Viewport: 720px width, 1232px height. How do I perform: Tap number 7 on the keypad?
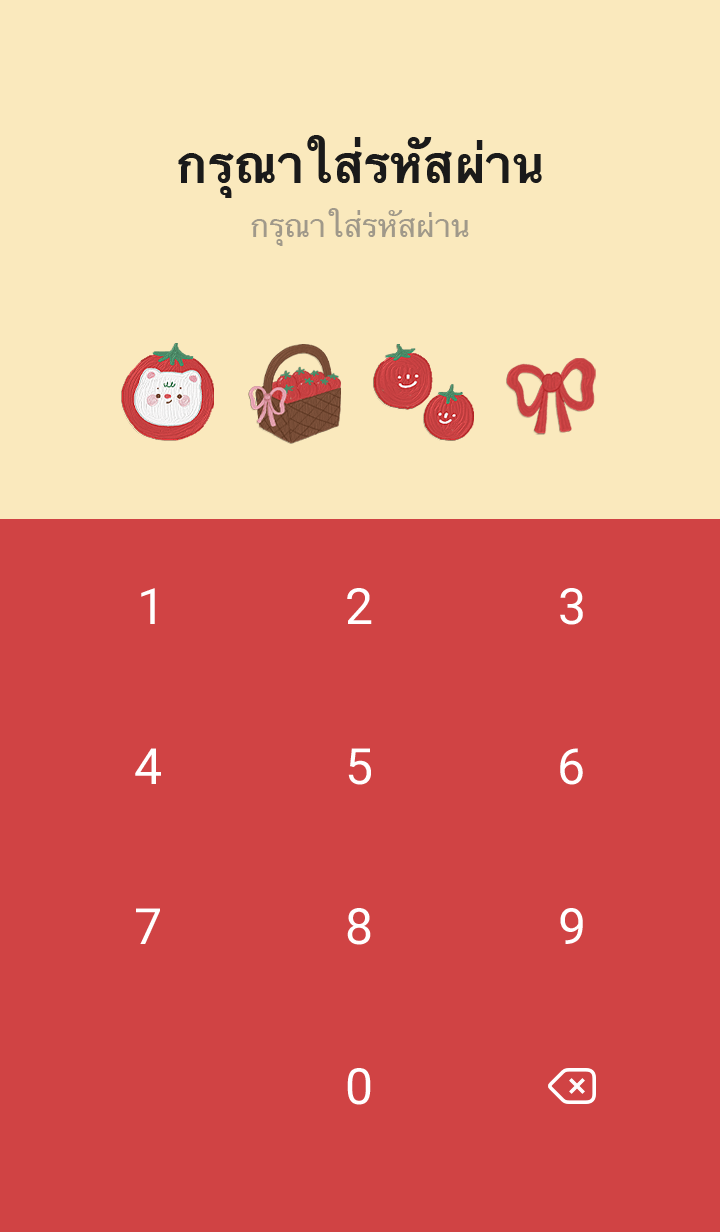149,927
